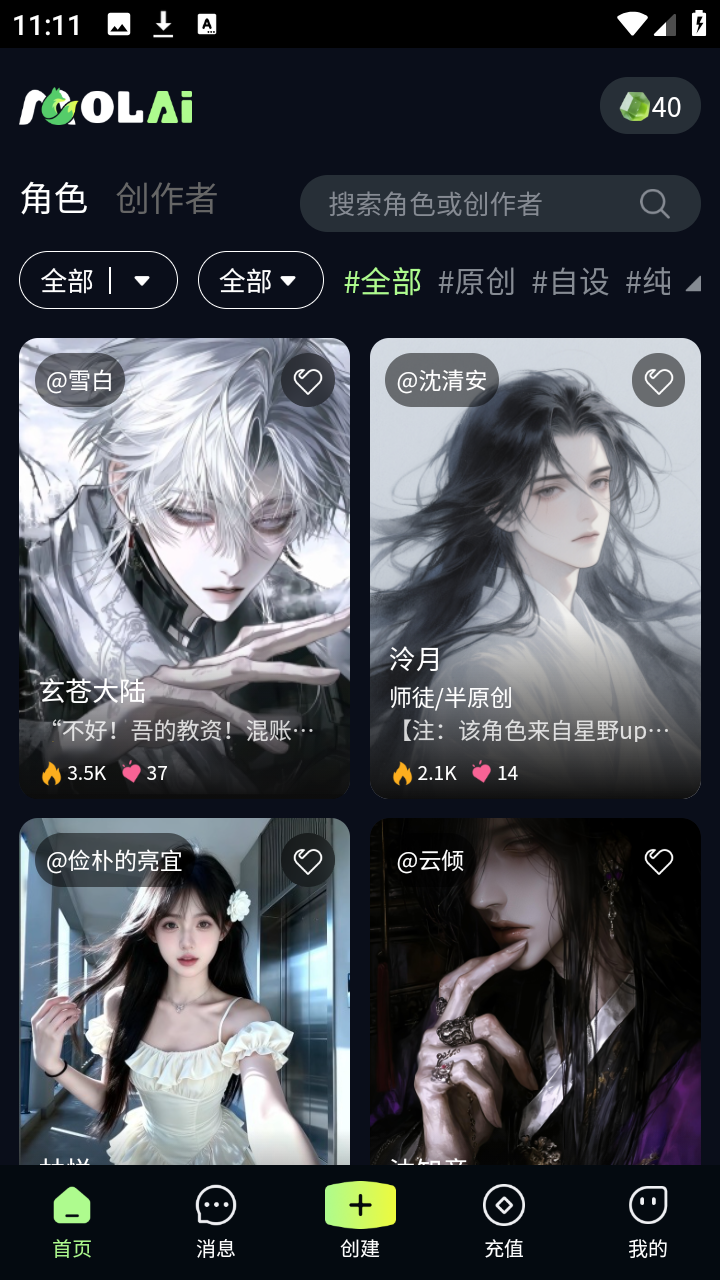Favorite the 泠月 card with heart icon
The height and width of the screenshot is (1280, 720).
pyautogui.click(x=658, y=380)
